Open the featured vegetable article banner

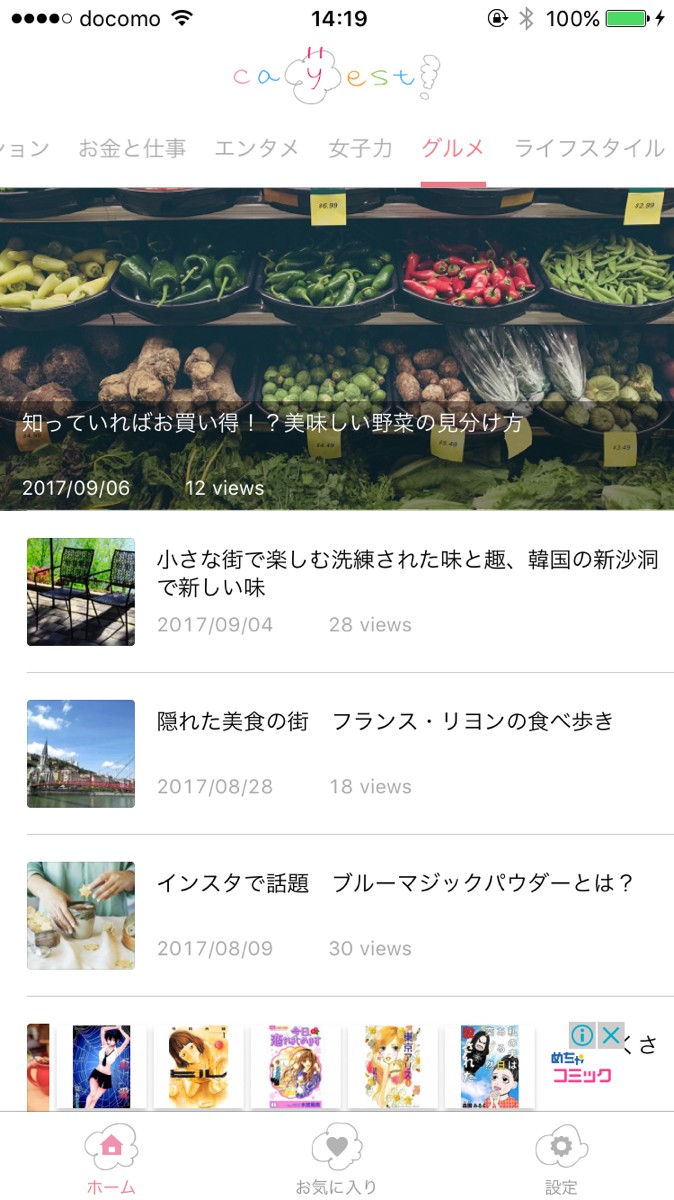click(x=337, y=350)
